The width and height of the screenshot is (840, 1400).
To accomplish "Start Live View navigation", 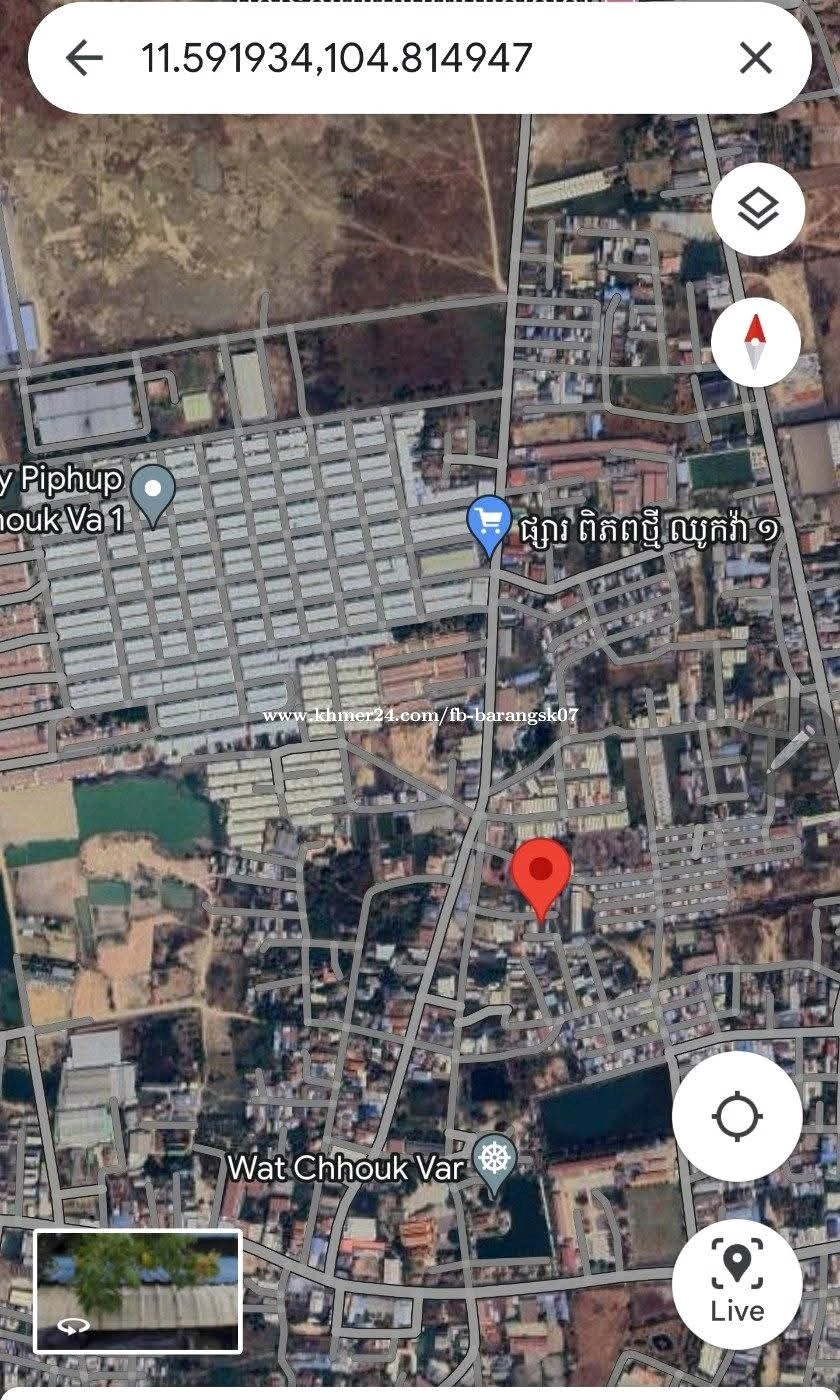I will [737, 1284].
